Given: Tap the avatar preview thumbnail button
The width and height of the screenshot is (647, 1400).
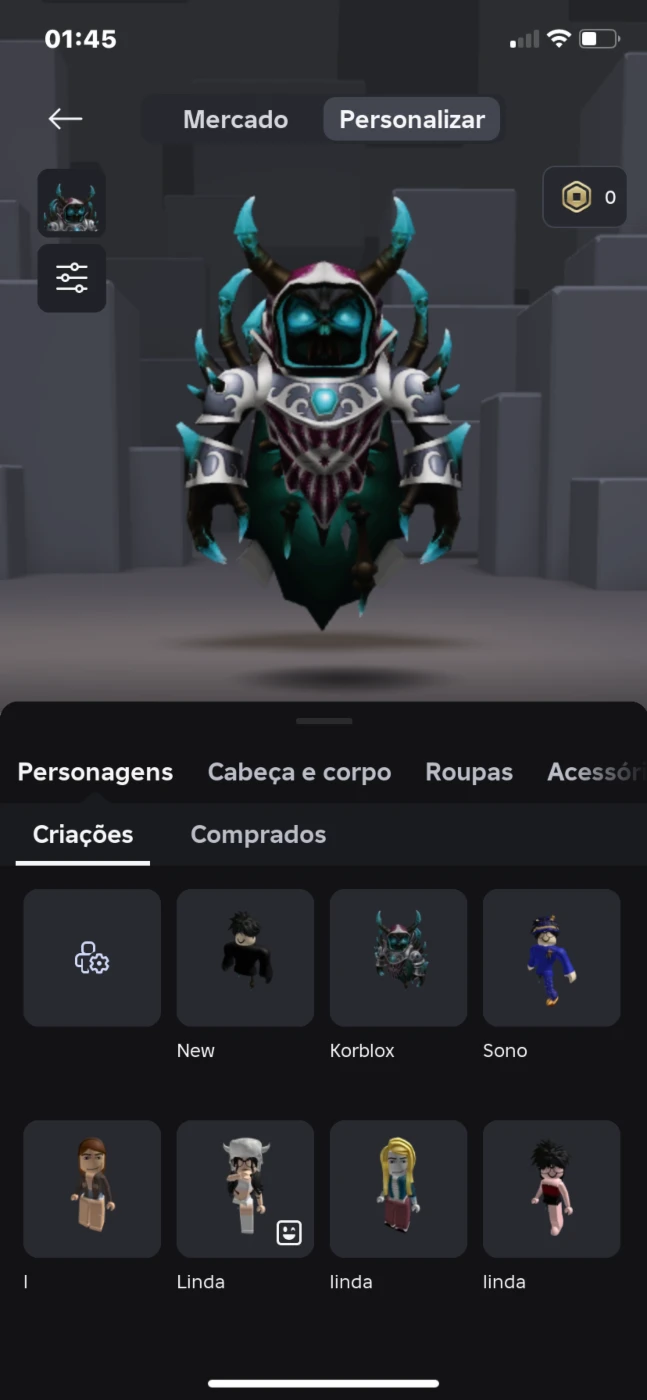Looking at the screenshot, I should tap(72, 203).
